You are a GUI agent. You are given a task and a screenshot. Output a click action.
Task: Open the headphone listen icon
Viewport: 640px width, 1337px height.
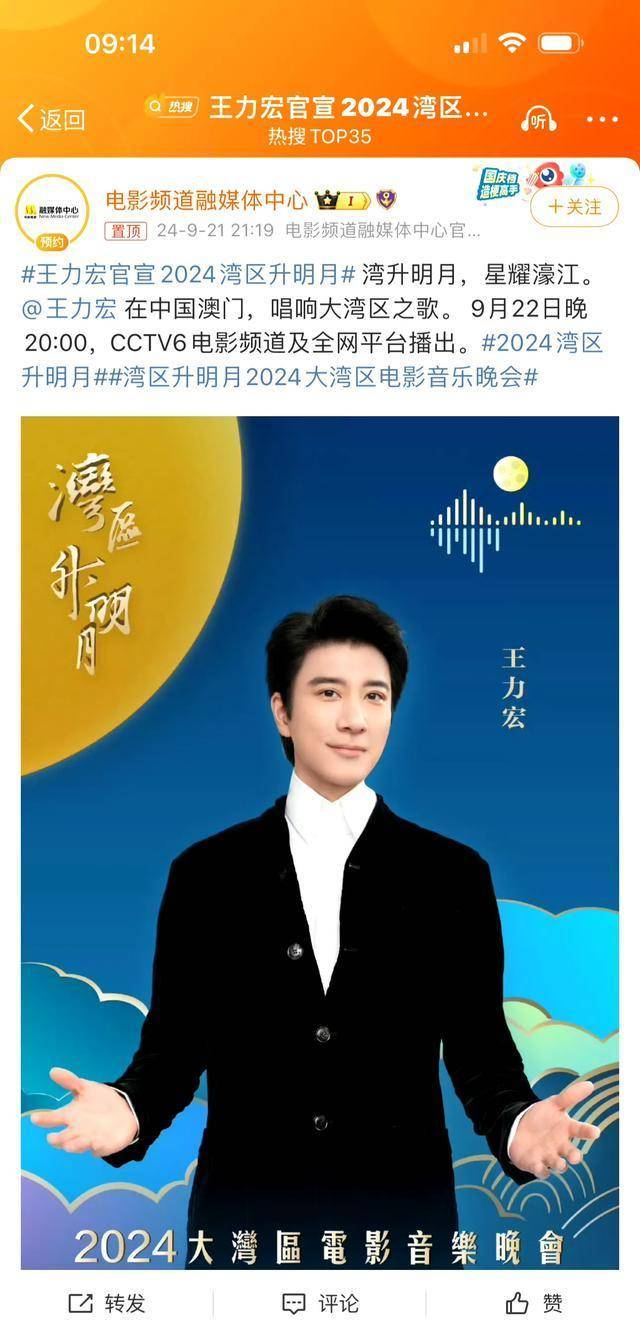point(539,119)
